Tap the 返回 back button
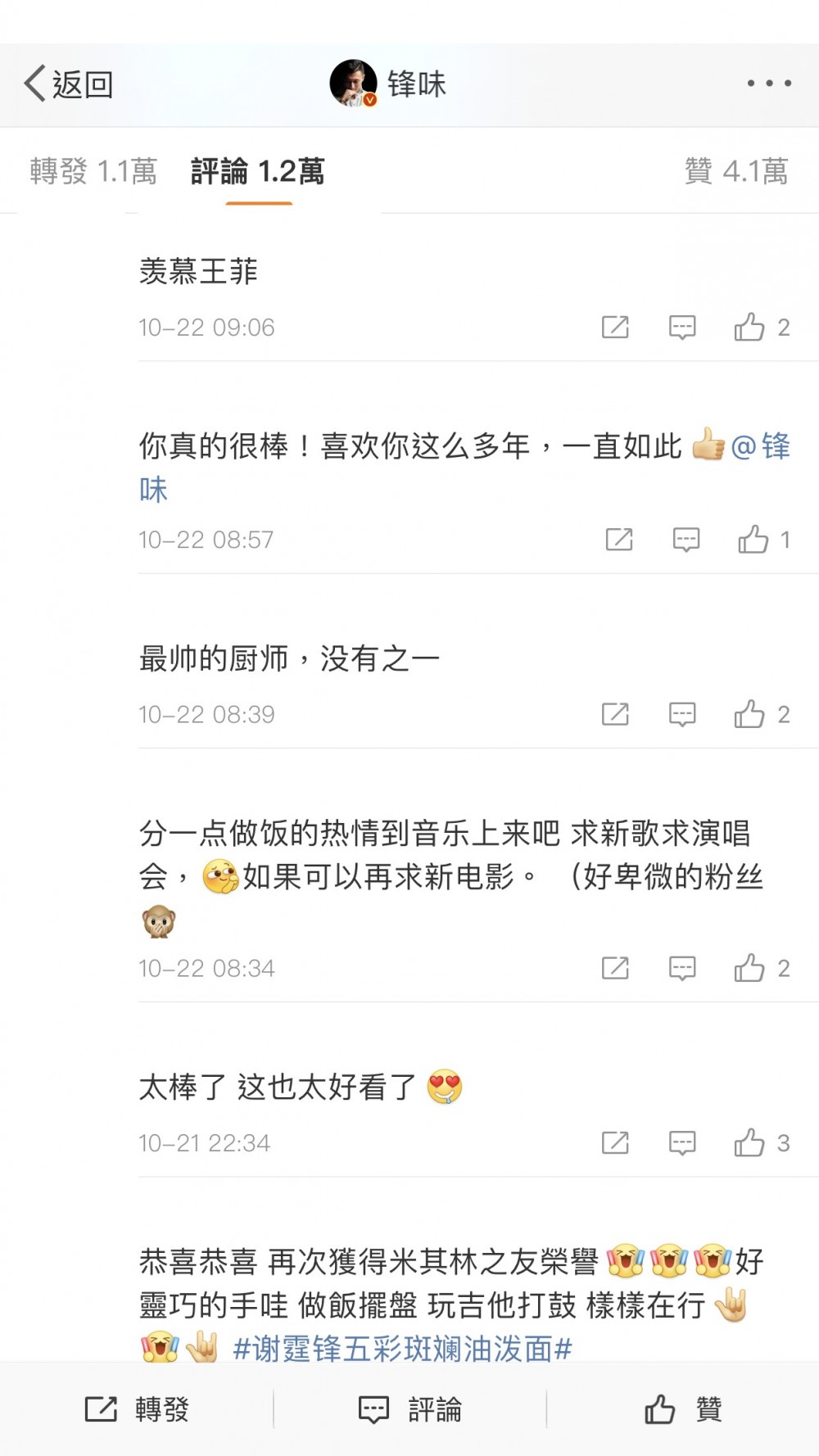 [68, 84]
